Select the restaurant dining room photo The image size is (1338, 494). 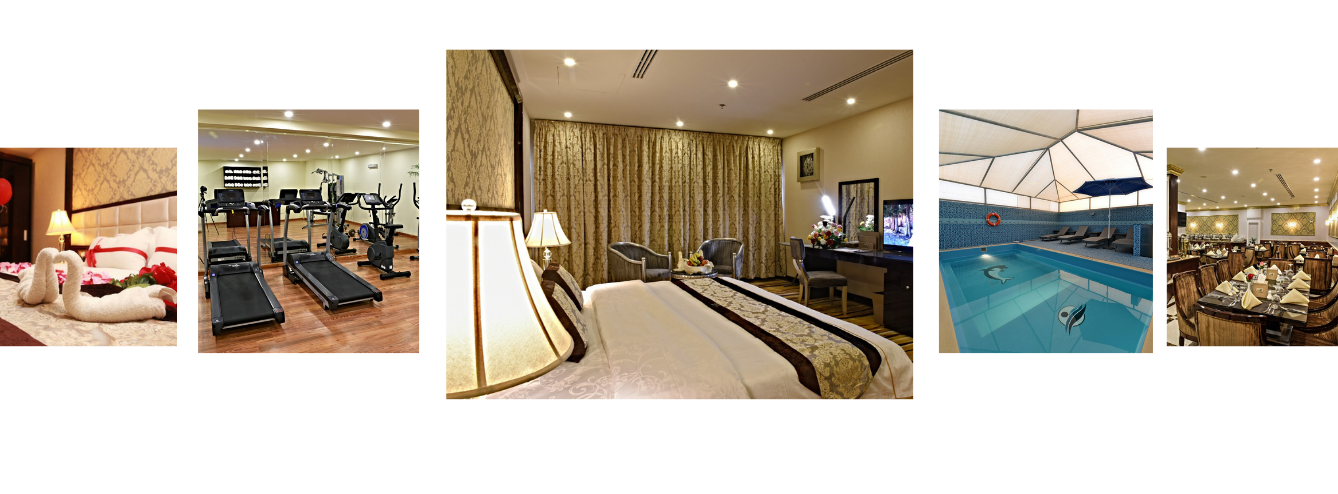tap(1251, 247)
